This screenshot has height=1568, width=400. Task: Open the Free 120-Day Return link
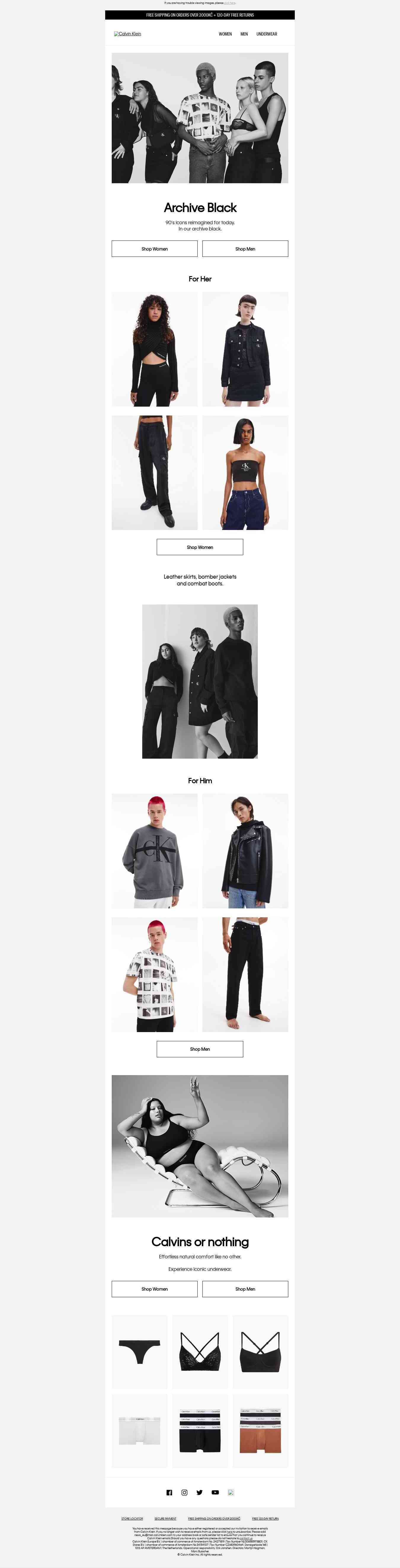point(265,1518)
